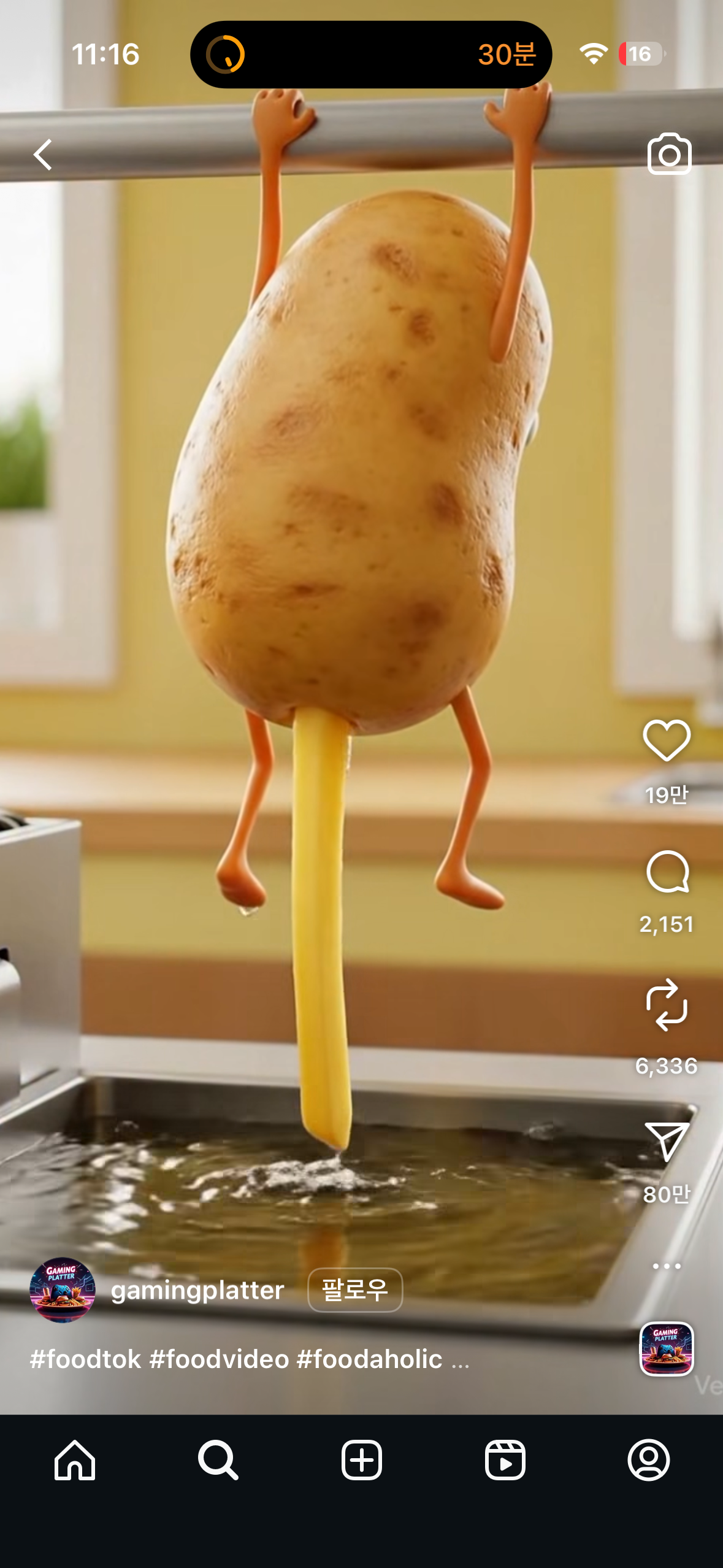
Task: Open your Profile tab
Action: pos(649,1460)
